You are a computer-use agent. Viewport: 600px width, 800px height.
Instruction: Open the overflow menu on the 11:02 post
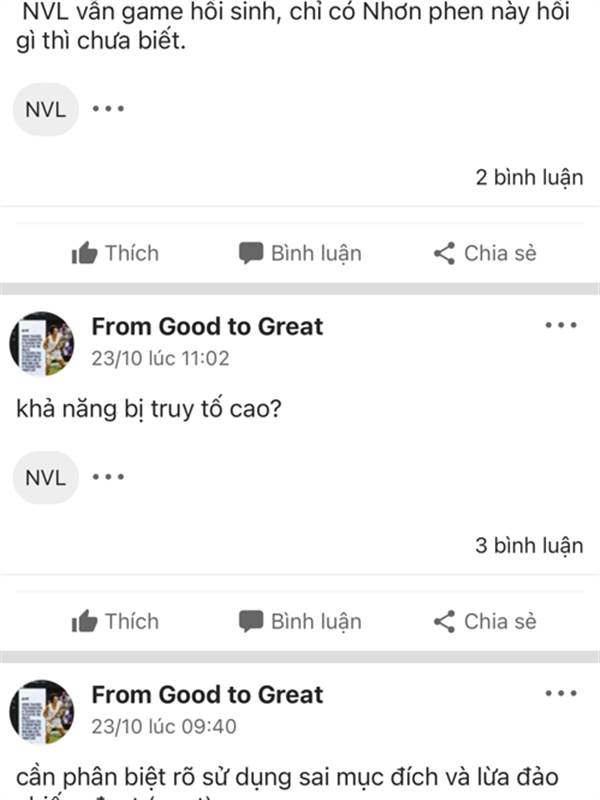coord(561,326)
